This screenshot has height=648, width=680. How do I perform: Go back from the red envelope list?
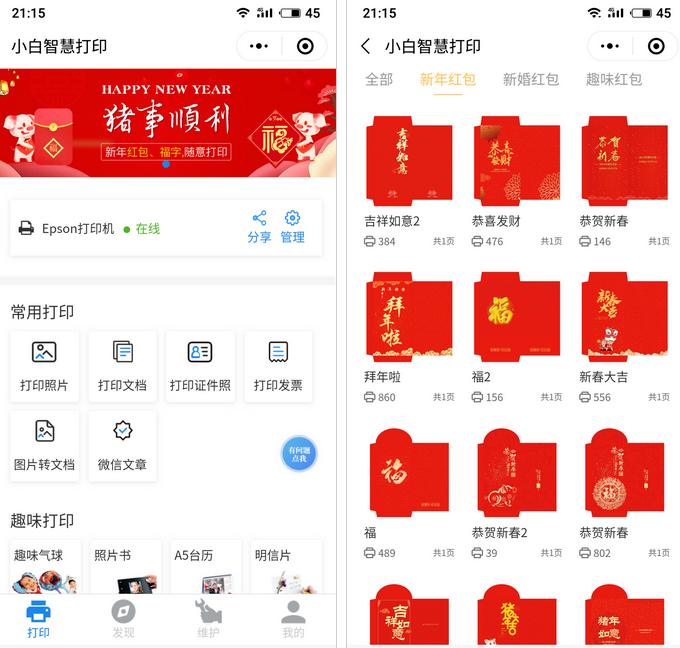[366, 46]
